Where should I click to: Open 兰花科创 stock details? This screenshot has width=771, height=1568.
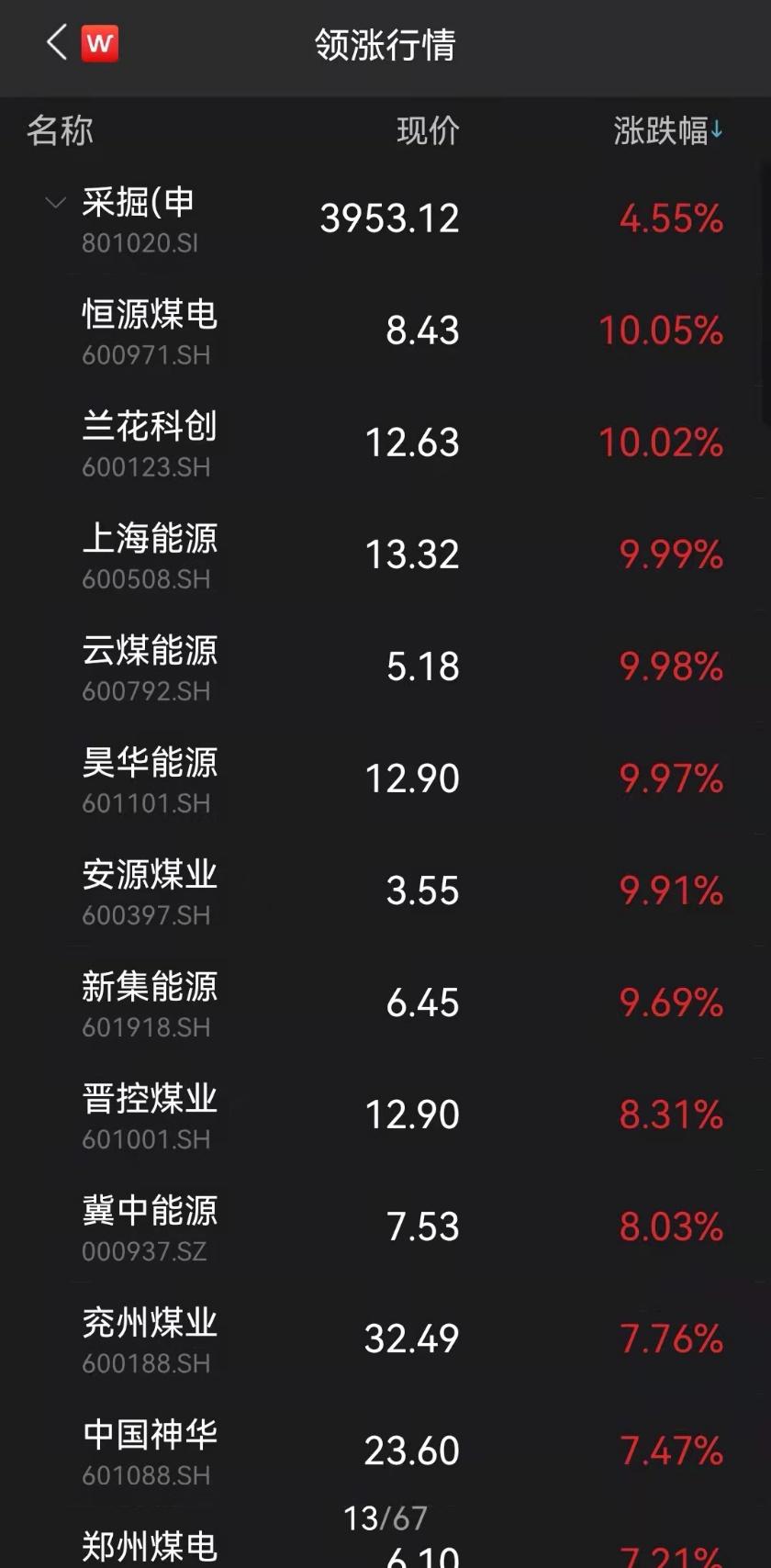(385, 442)
